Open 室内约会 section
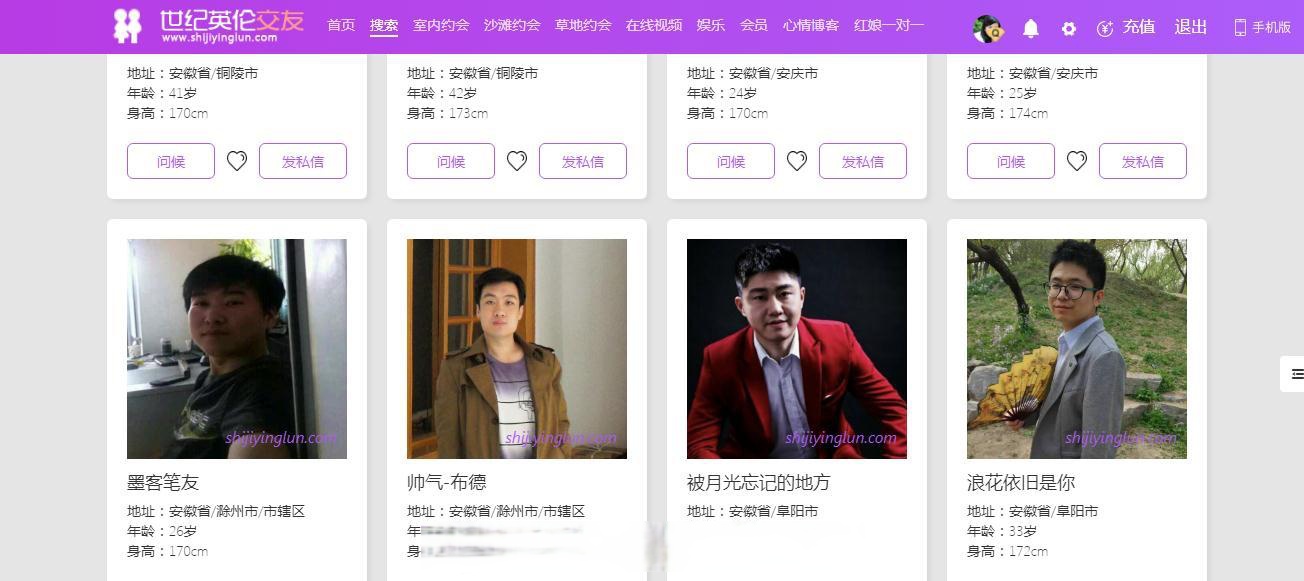1304x581 pixels. coord(441,25)
